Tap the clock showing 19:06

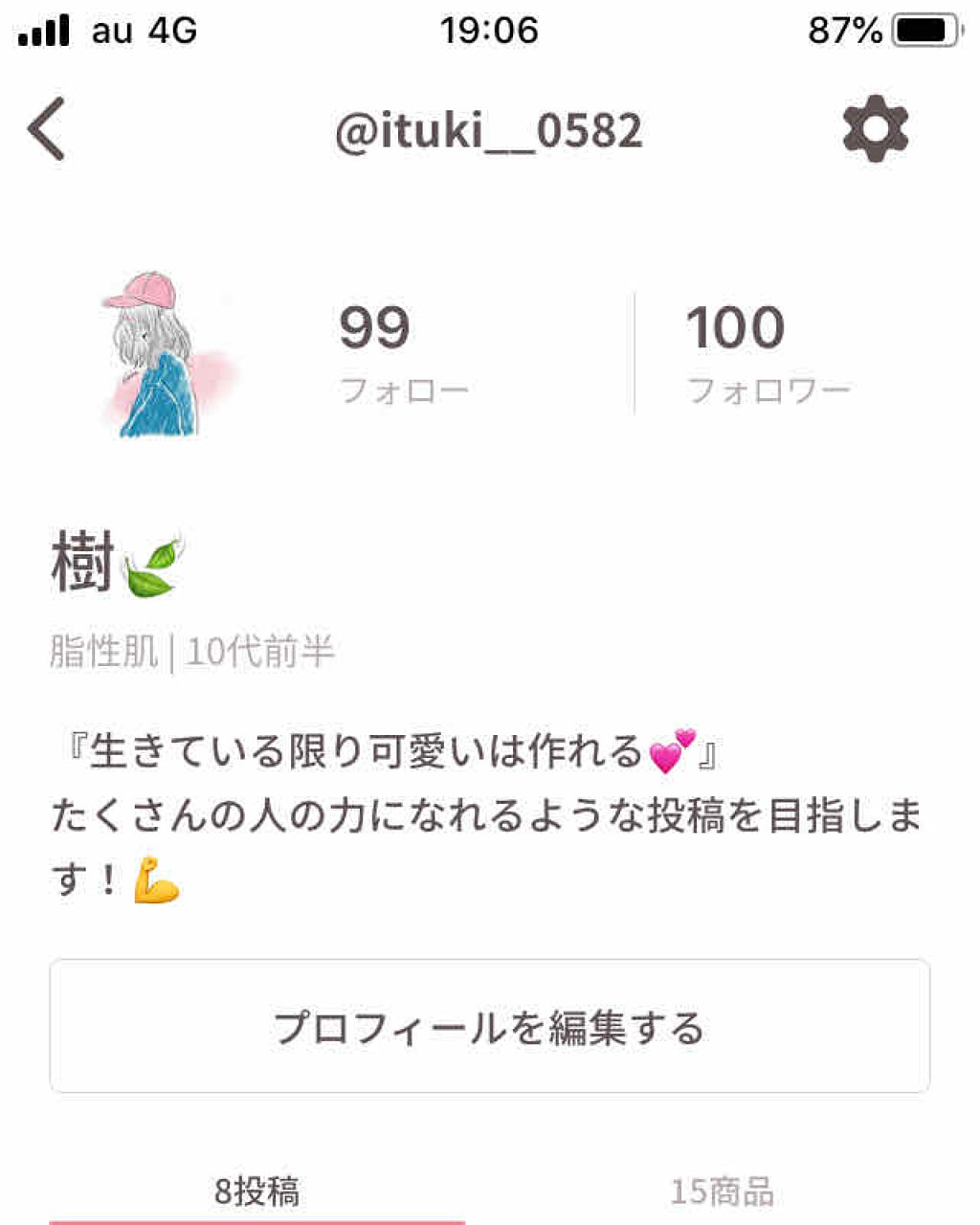pos(489,30)
